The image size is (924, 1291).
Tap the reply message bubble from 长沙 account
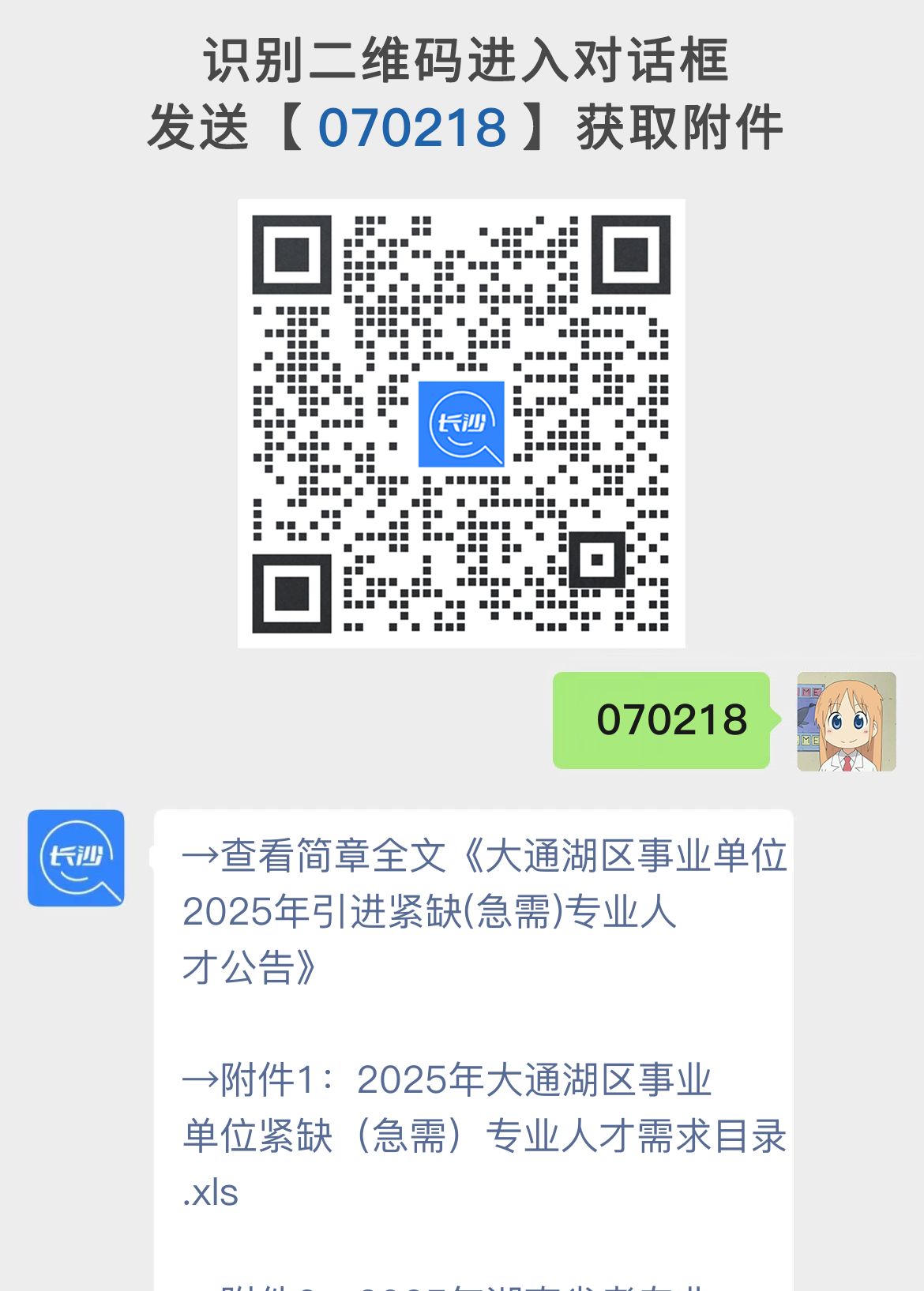click(474, 1026)
